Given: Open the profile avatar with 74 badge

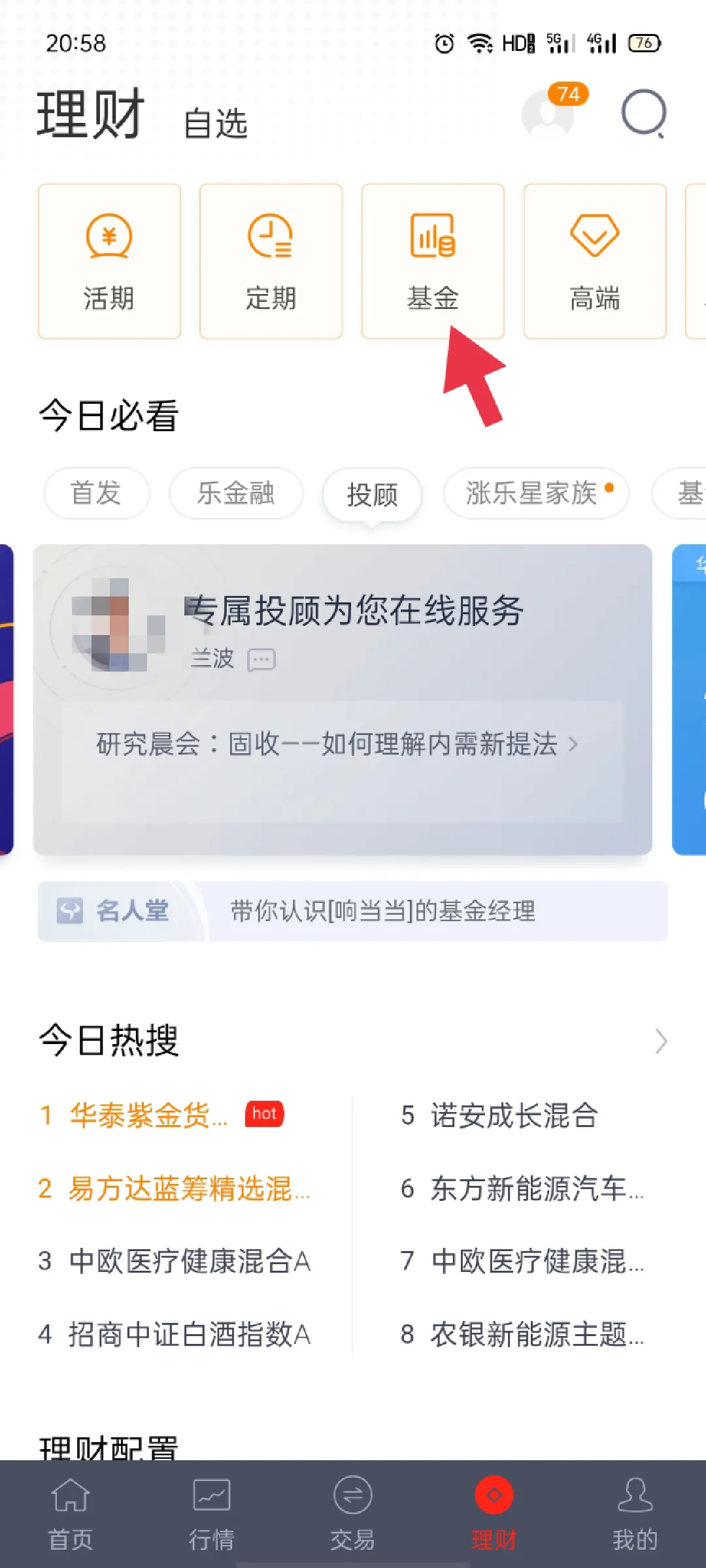Looking at the screenshot, I should pos(549,114).
